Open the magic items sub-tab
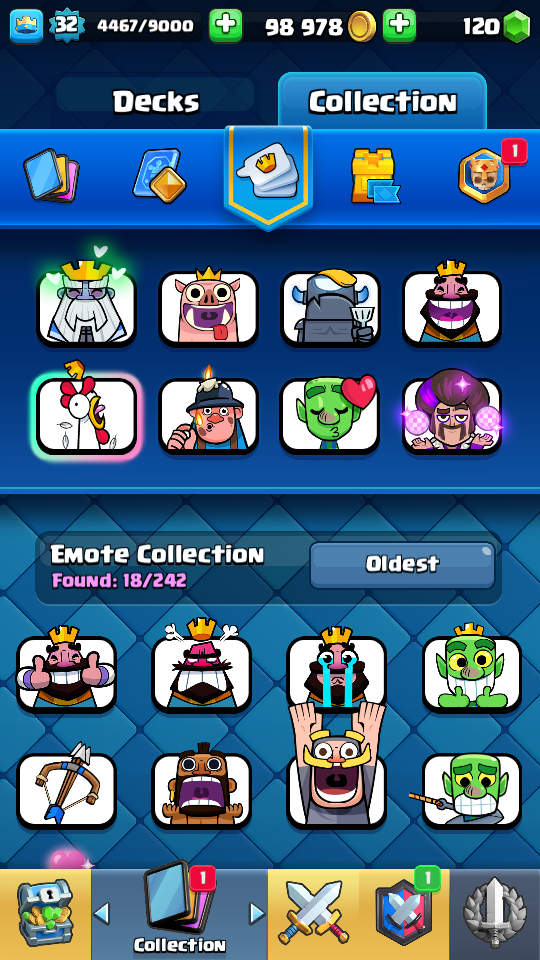The image size is (540, 960). tap(159, 176)
